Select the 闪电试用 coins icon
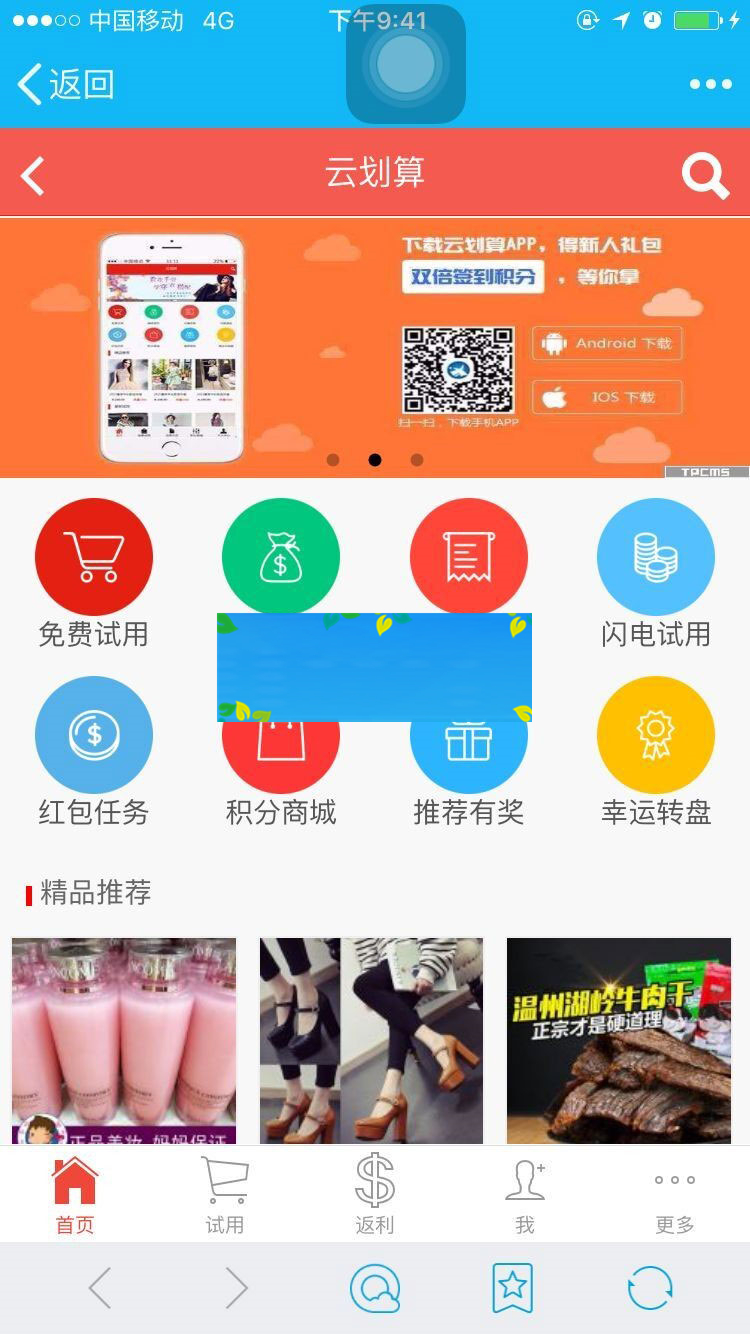750x1334 pixels. (x=656, y=556)
